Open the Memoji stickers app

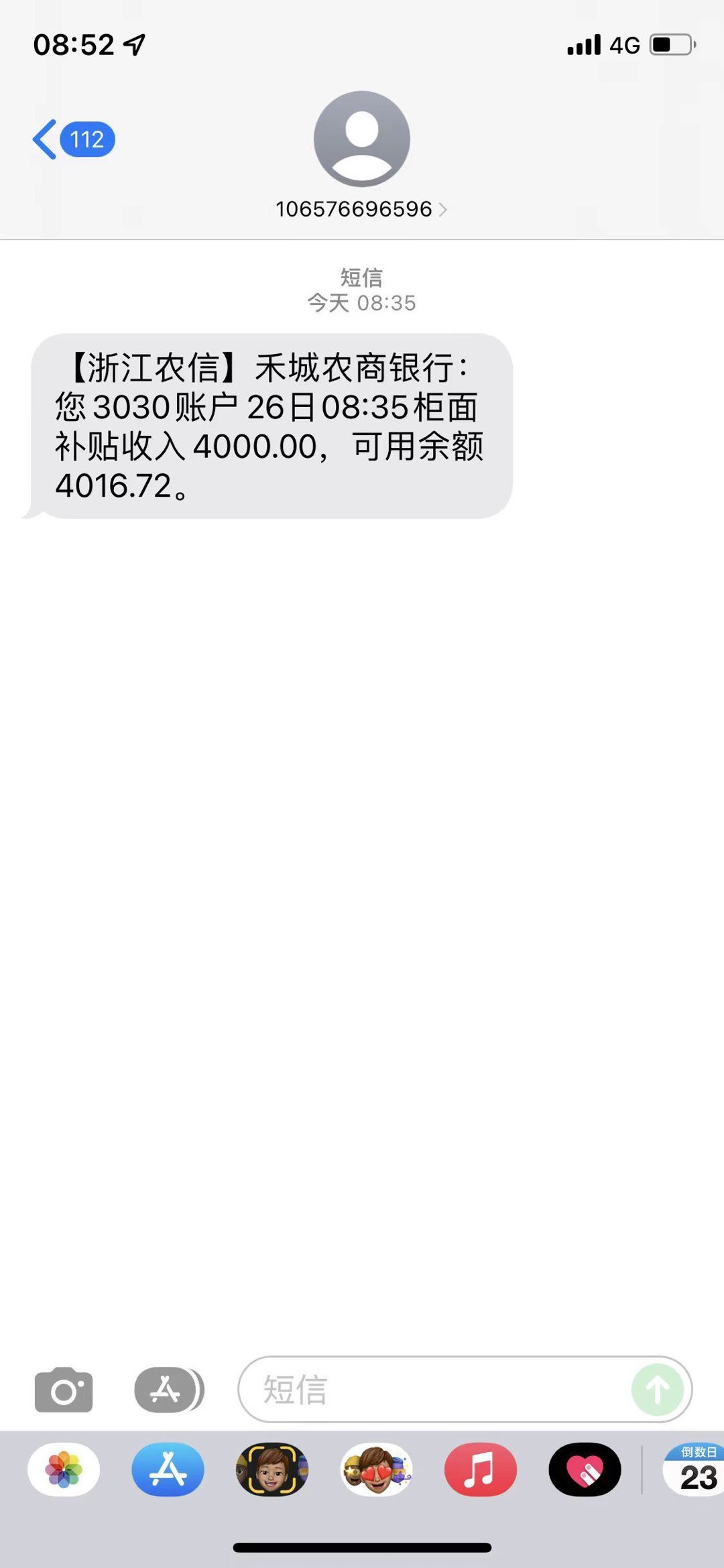[377, 1470]
